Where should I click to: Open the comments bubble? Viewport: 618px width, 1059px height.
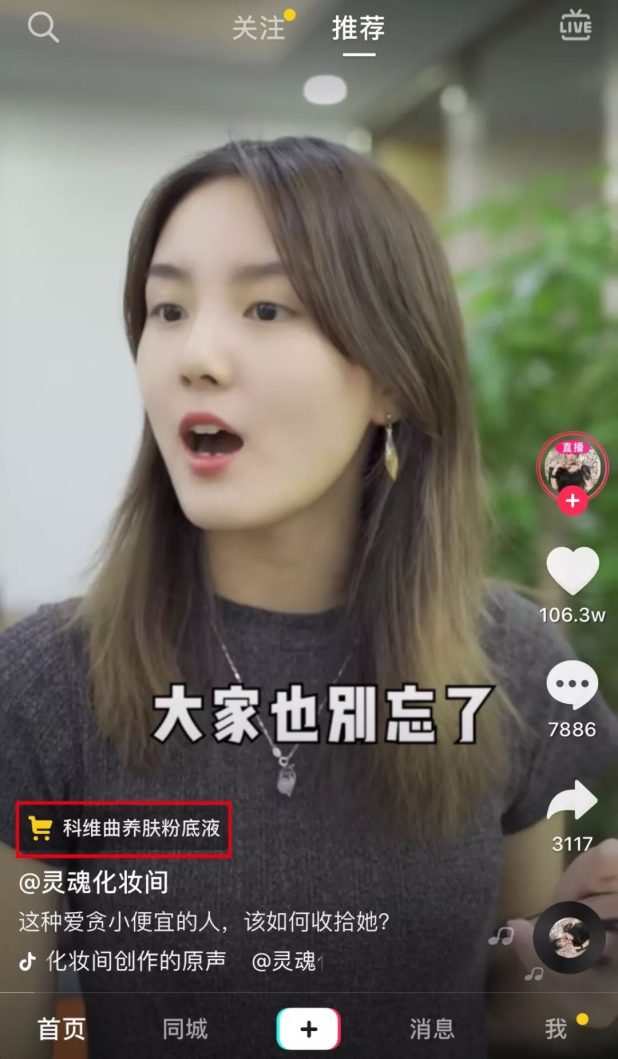572,686
